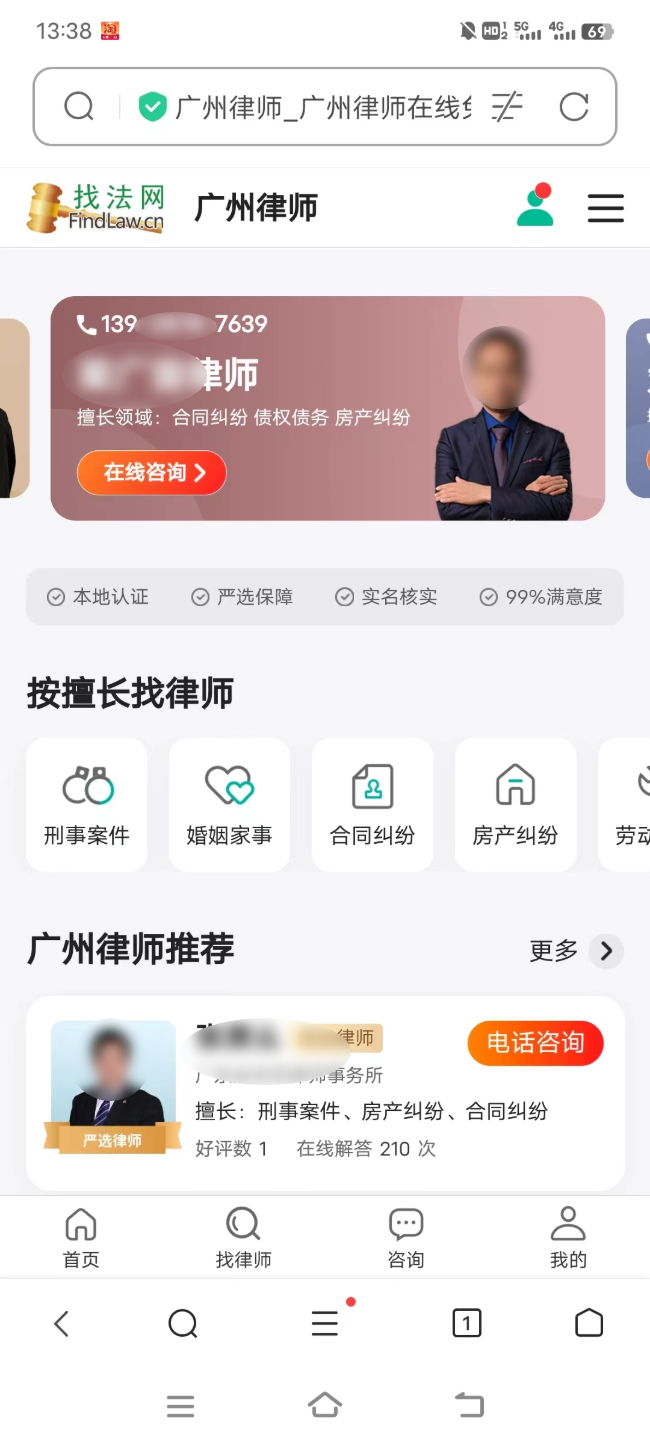The width and height of the screenshot is (650, 1444).
Task: Go to the 首页 tab
Action: coord(81,1237)
